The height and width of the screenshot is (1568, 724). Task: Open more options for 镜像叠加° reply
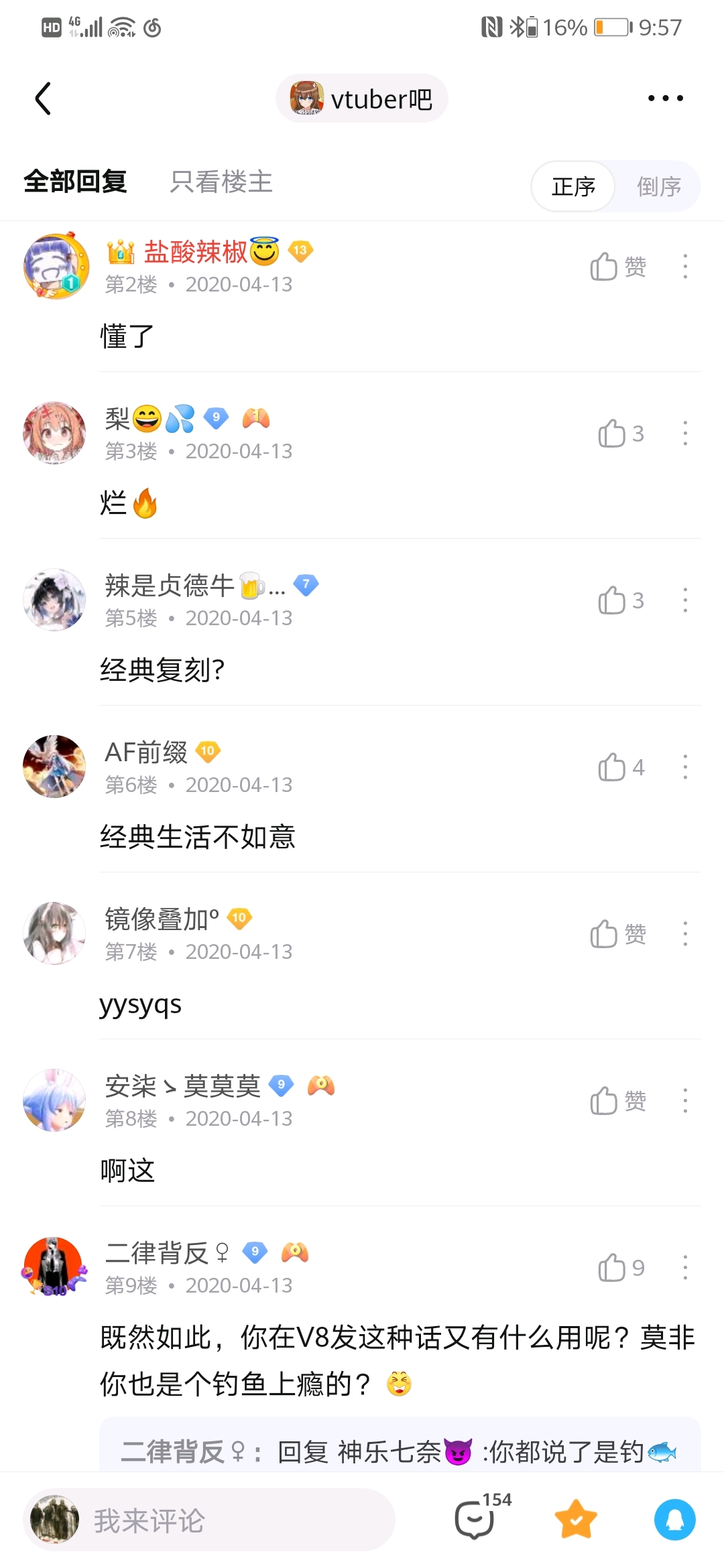point(684,934)
